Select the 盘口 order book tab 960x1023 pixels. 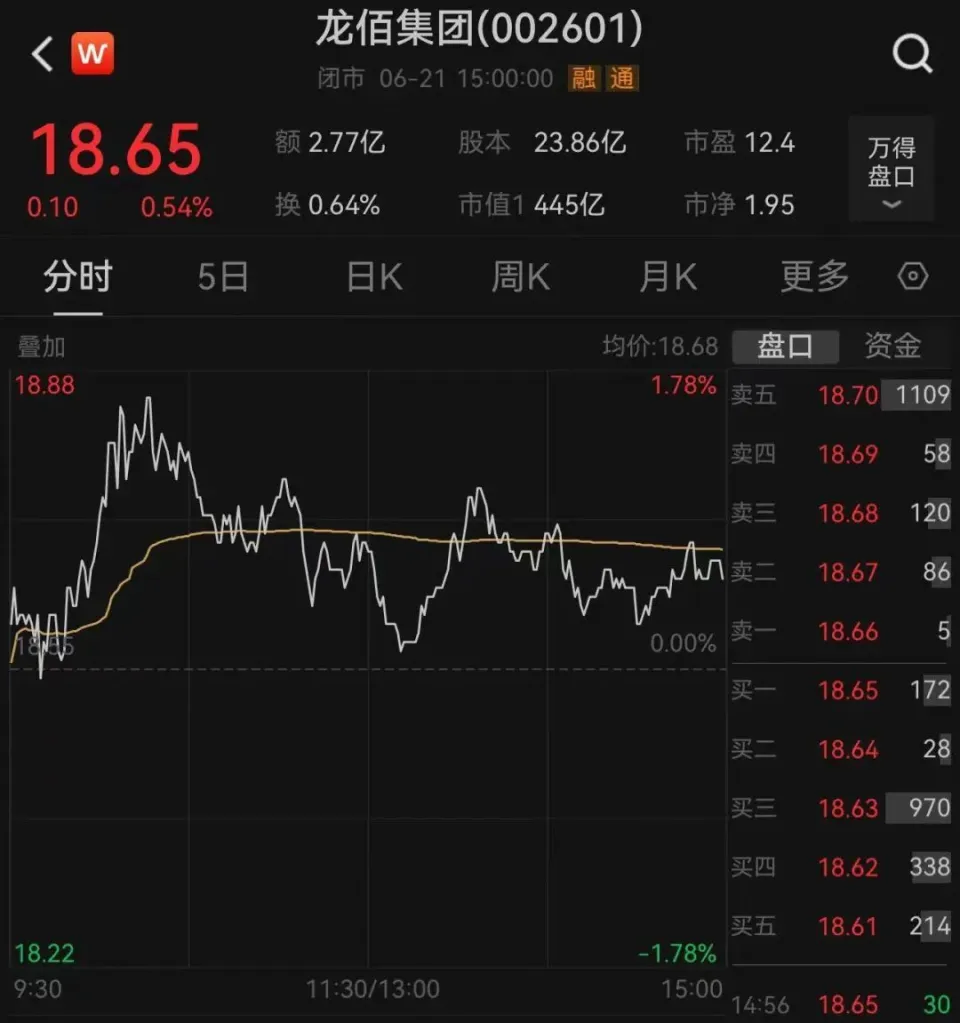point(785,346)
